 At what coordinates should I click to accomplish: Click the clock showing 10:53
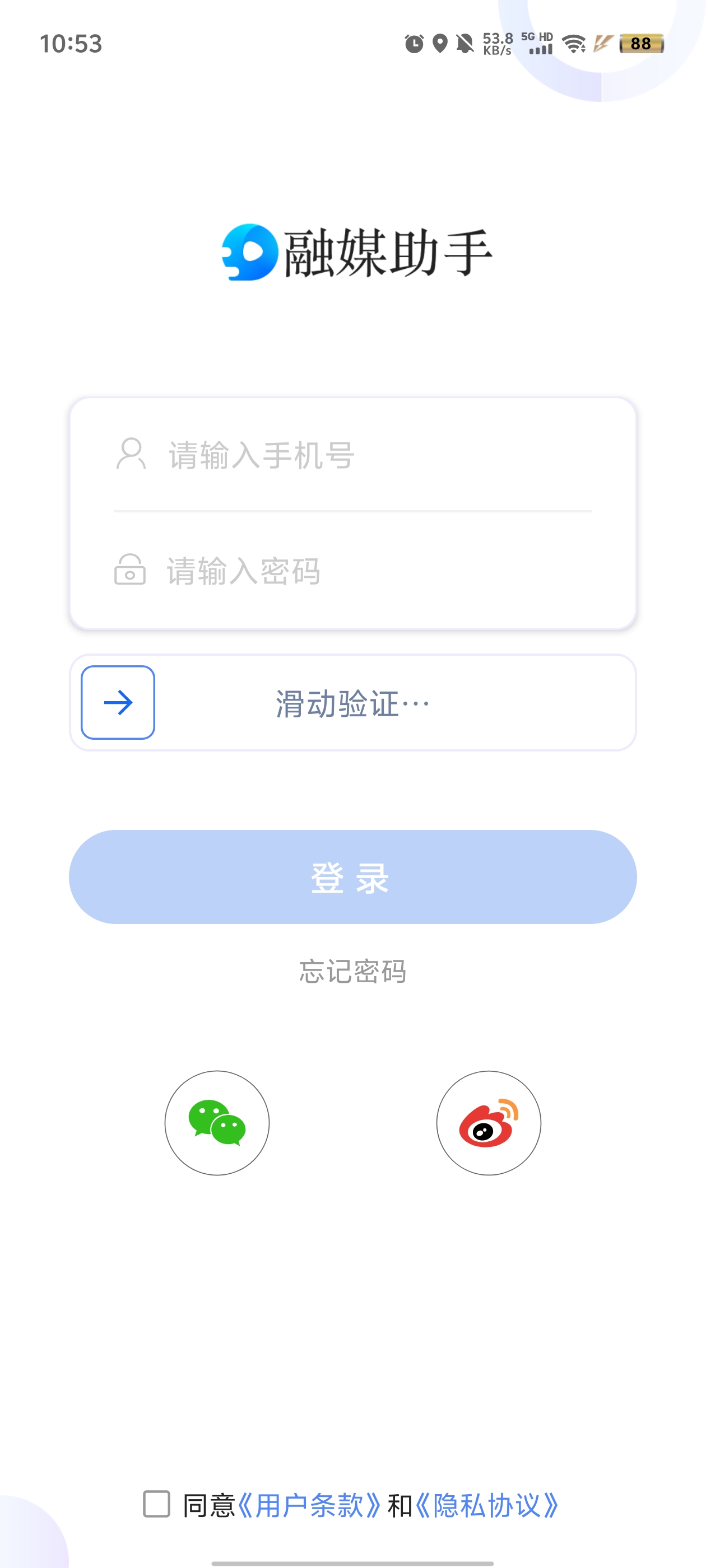pos(70,43)
